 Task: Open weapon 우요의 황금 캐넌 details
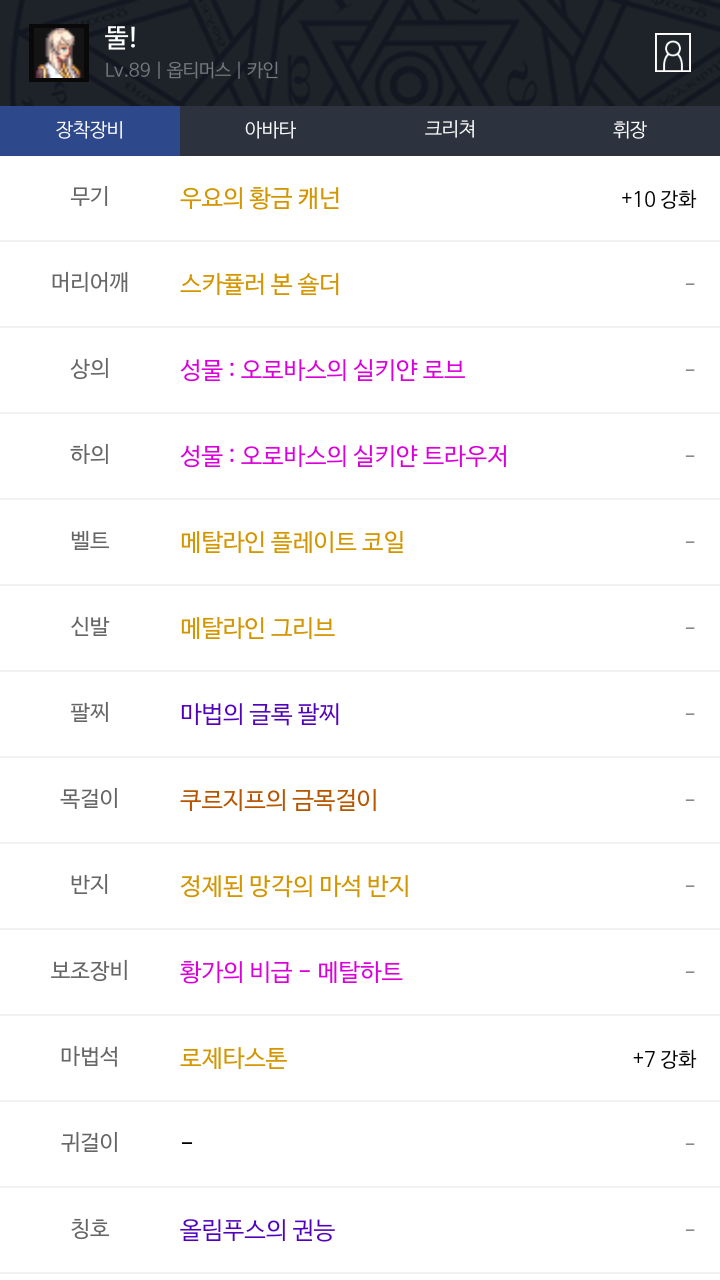point(260,198)
